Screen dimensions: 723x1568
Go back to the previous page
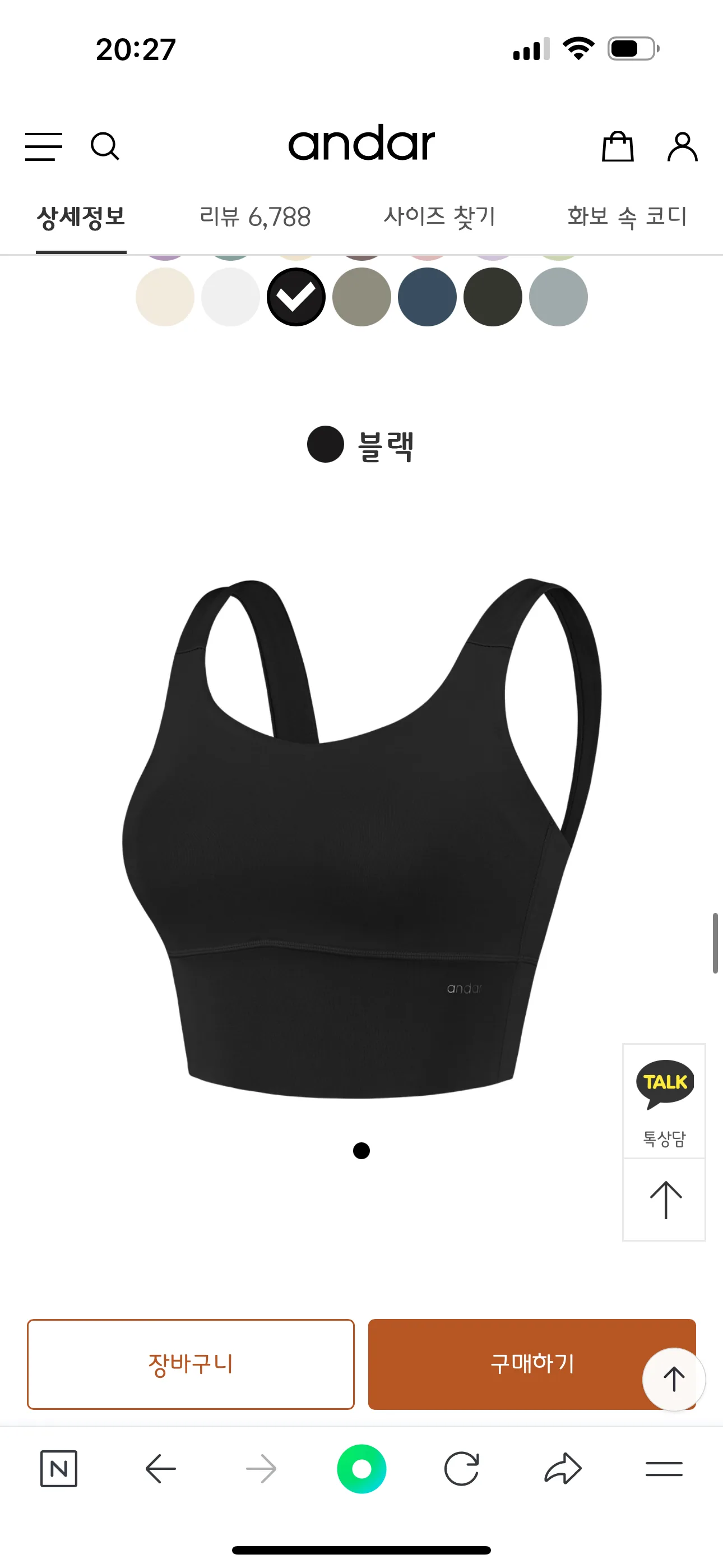(161, 1469)
